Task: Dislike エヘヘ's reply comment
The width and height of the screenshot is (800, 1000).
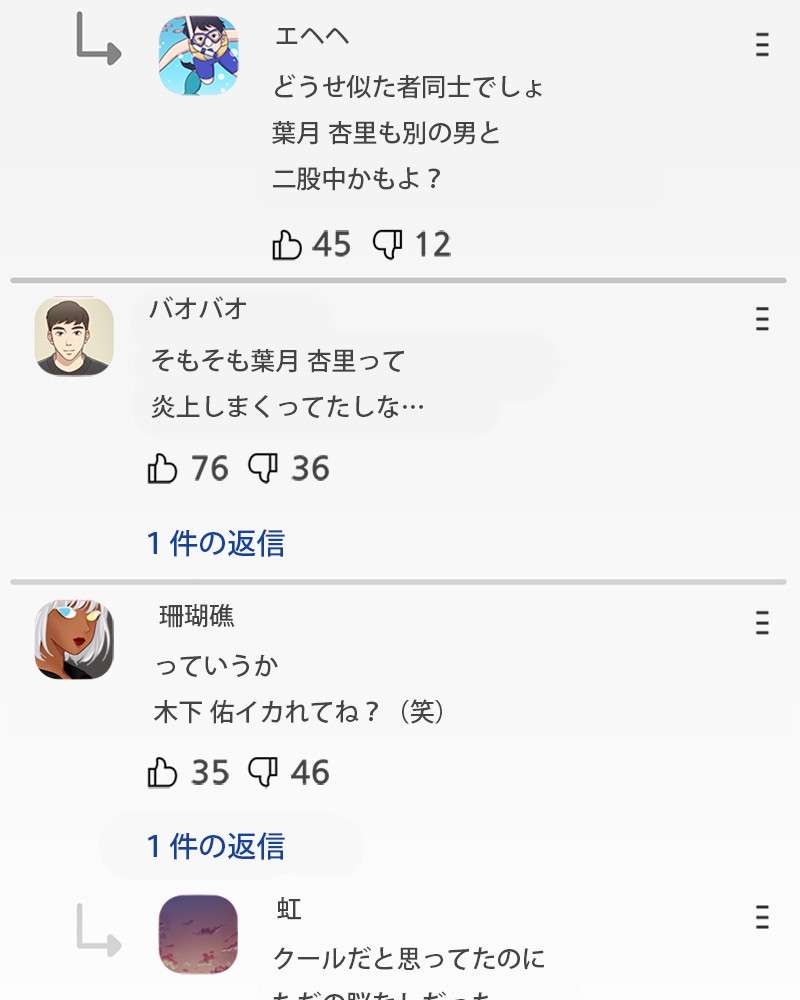Action: 387,245
